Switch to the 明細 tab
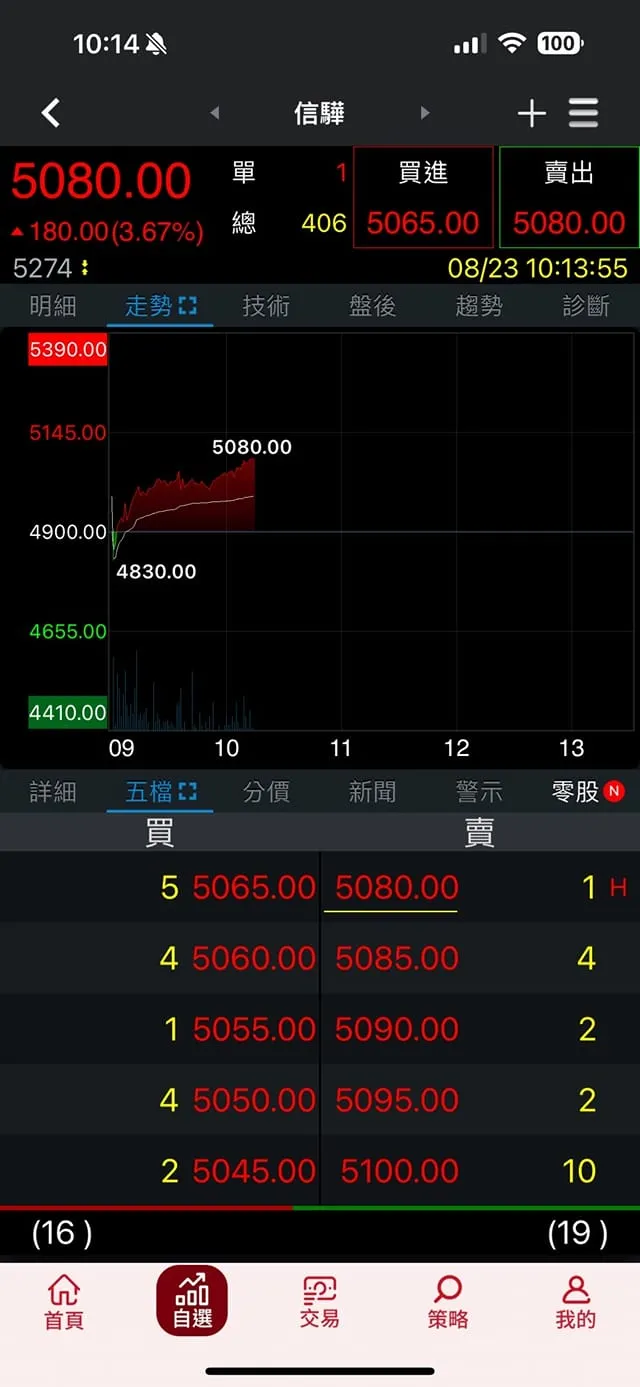Image resolution: width=640 pixels, height=1387 pixels. pyautogui.click(x=53, y=306)
